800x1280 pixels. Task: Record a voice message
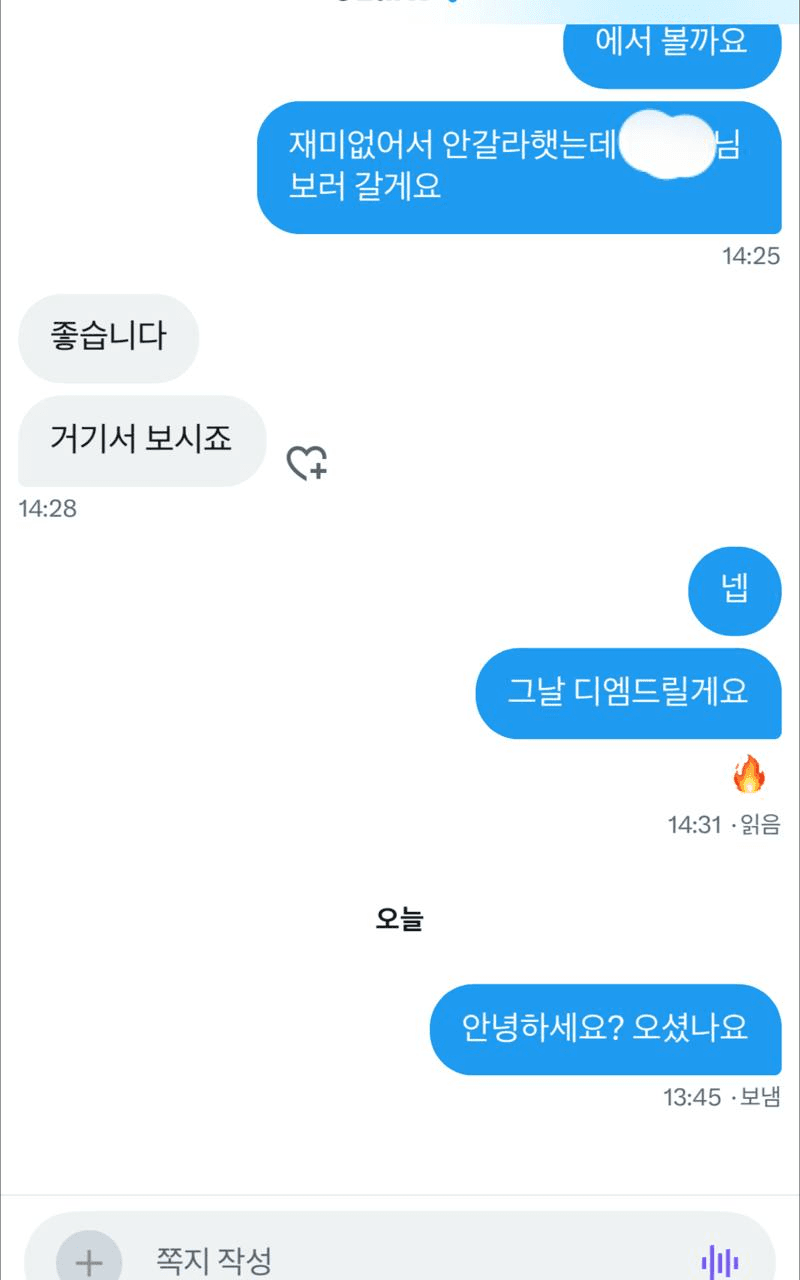pyautogui.click(x=720, y=1261)
